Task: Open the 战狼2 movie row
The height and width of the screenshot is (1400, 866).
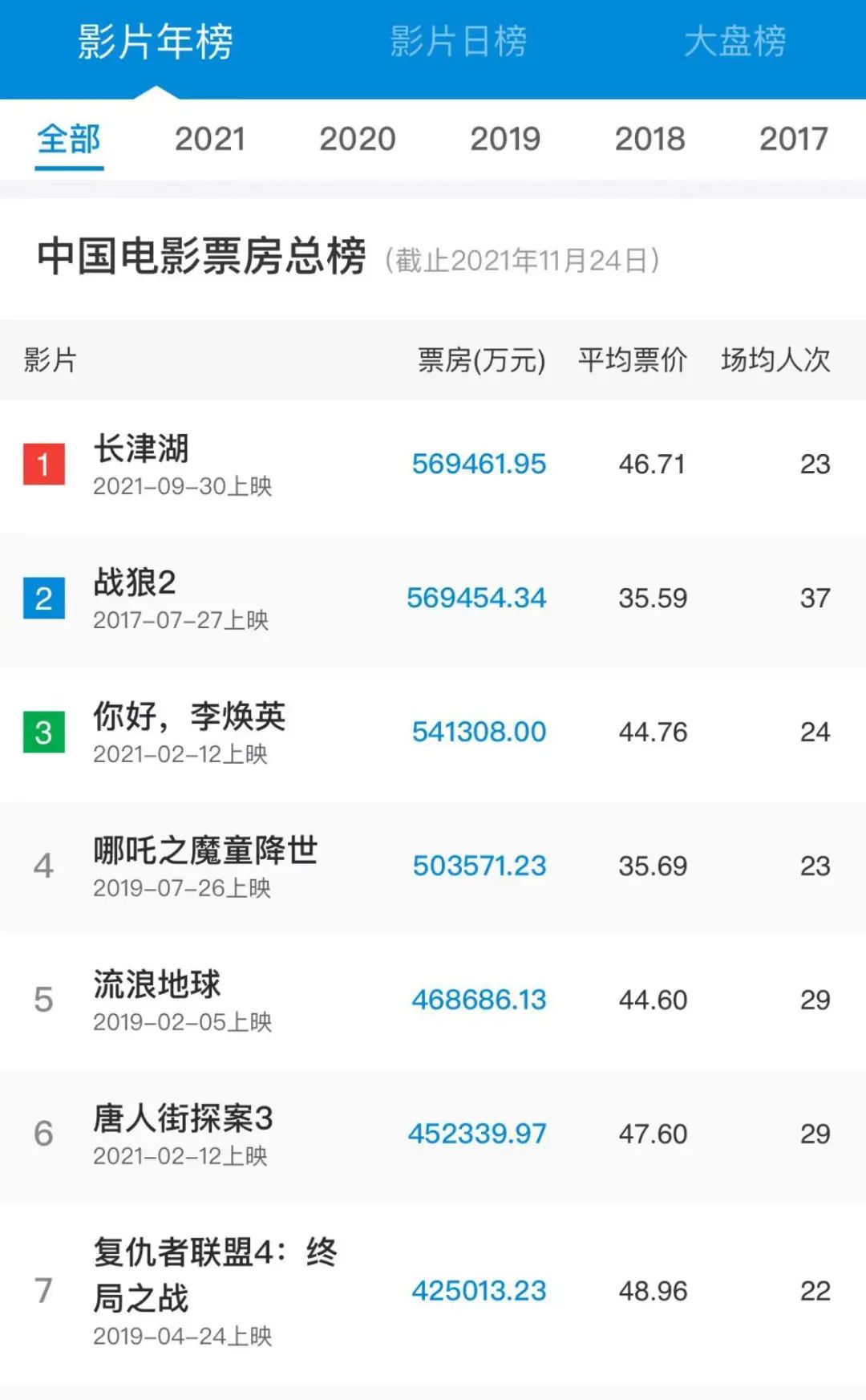Action: click(x=433, y=599)
